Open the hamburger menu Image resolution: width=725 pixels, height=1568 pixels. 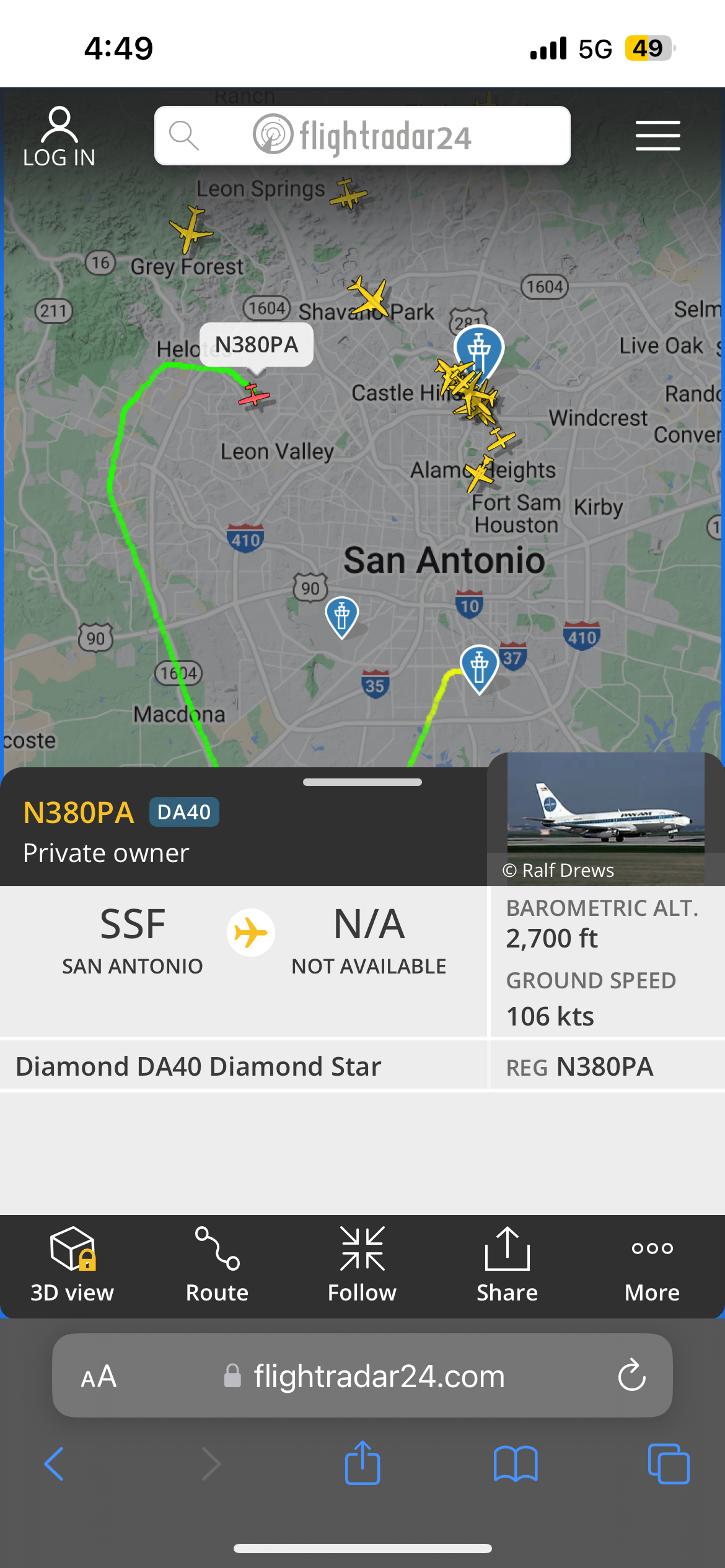click(x=657, y=136)
